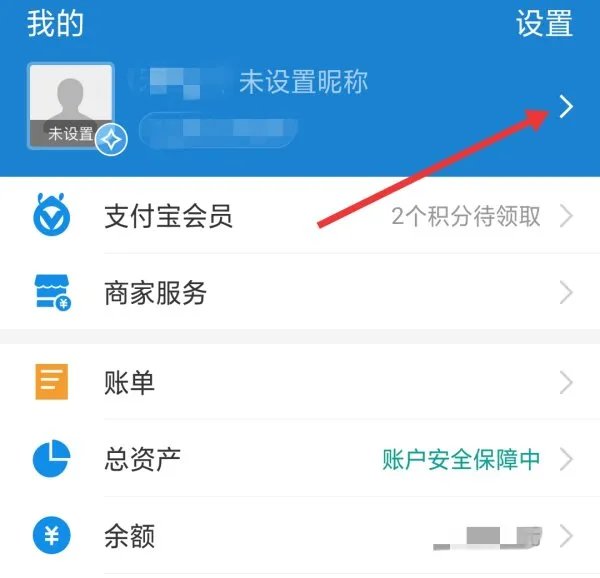Viewport: 600px width, 578px height.
Task: Open 总资产 row
Action: 300,459
